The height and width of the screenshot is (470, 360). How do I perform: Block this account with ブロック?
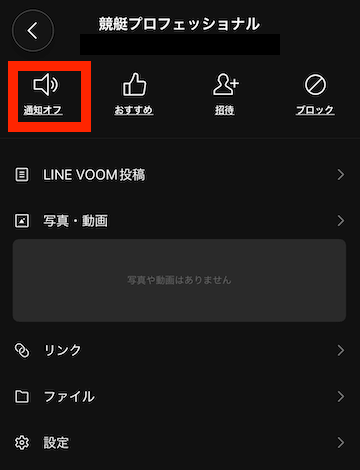315,94
